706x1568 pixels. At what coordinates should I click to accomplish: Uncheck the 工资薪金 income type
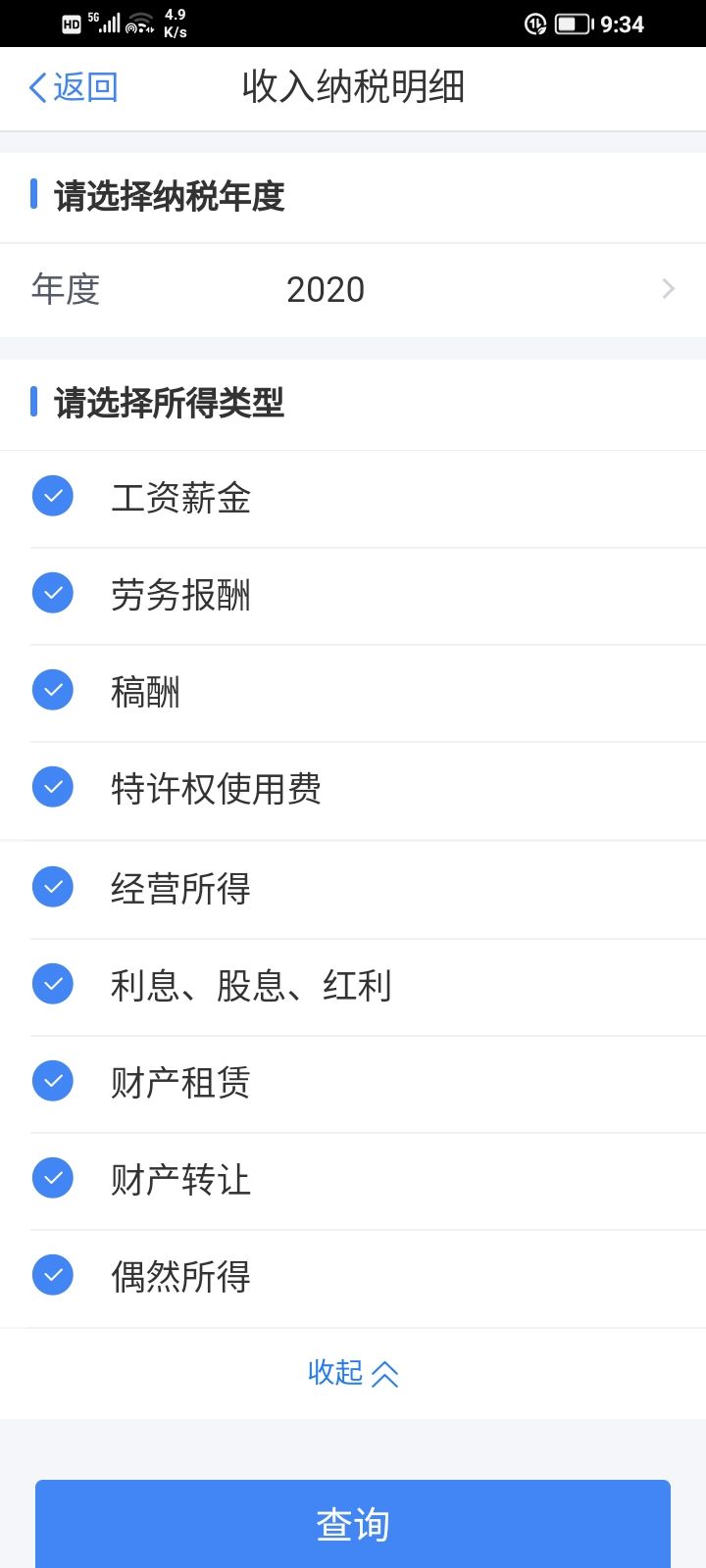point(53,496)
